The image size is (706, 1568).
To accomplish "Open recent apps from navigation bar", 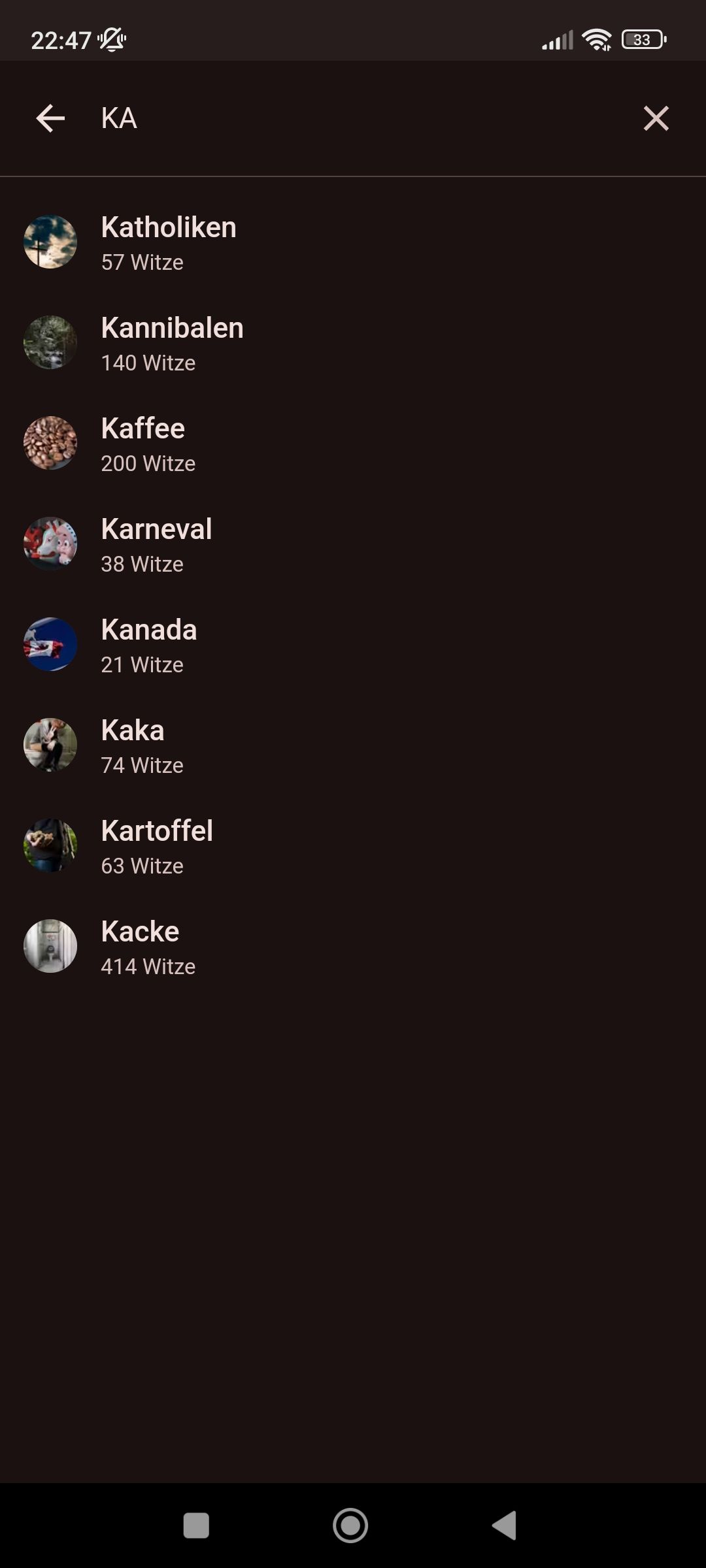I will point(196,1526).
